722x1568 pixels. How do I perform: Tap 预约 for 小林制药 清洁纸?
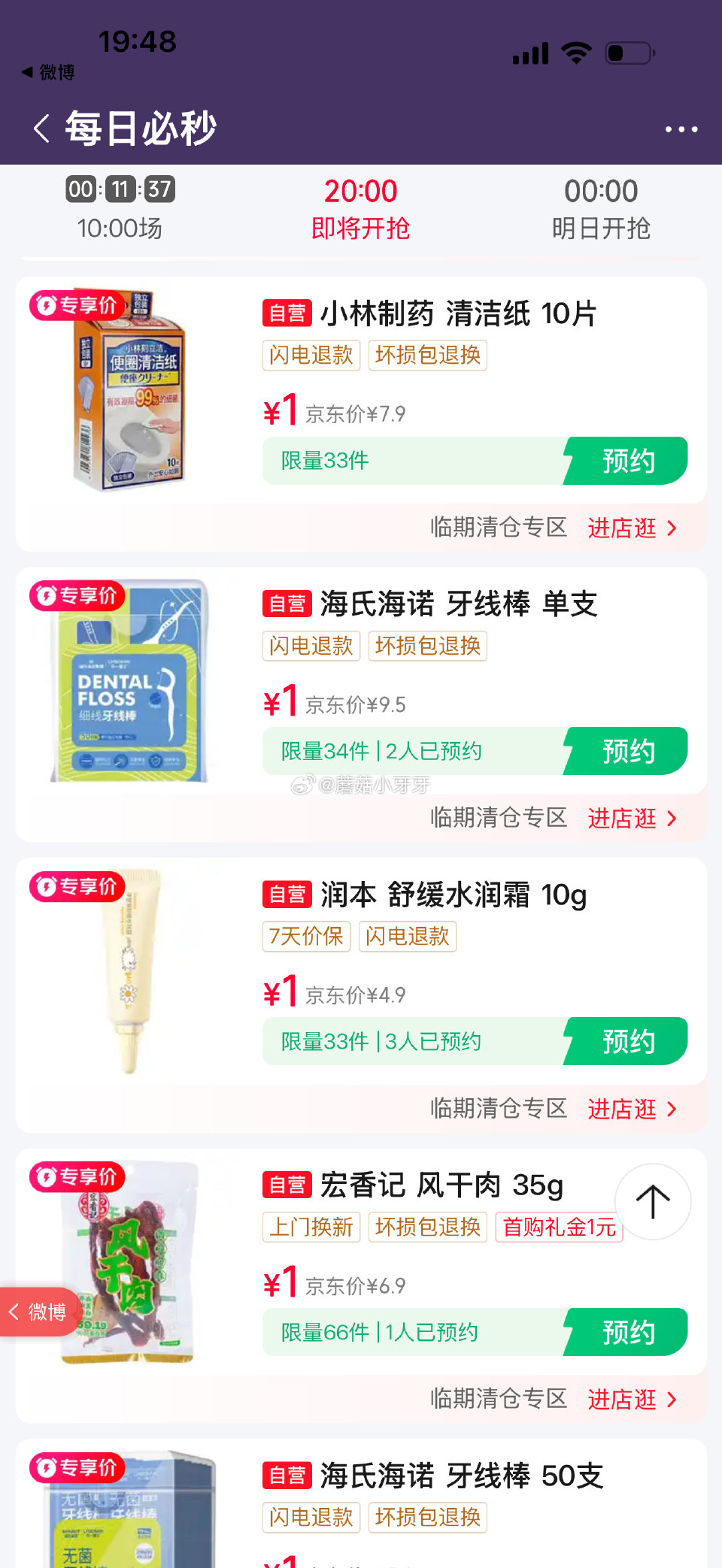click(628, 461)
